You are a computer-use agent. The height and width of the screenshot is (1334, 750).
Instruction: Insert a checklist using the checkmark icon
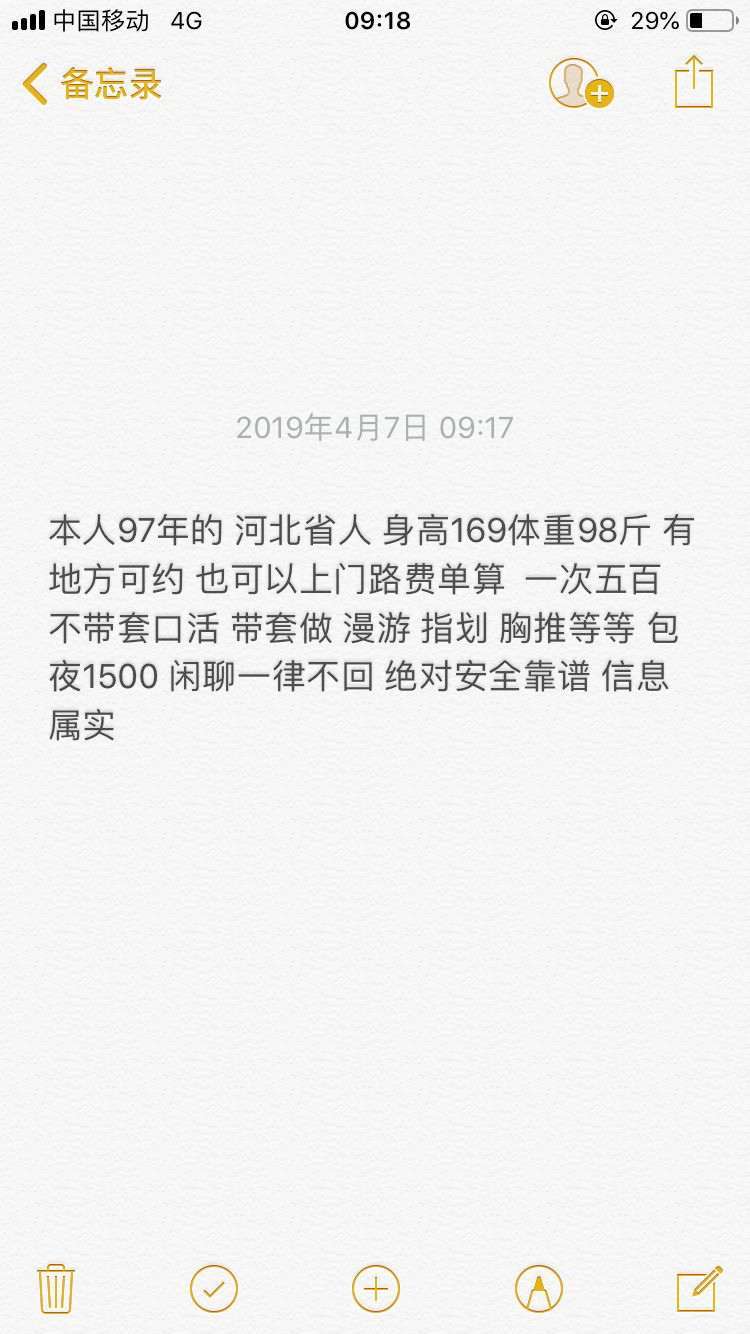coord(214,1288)
